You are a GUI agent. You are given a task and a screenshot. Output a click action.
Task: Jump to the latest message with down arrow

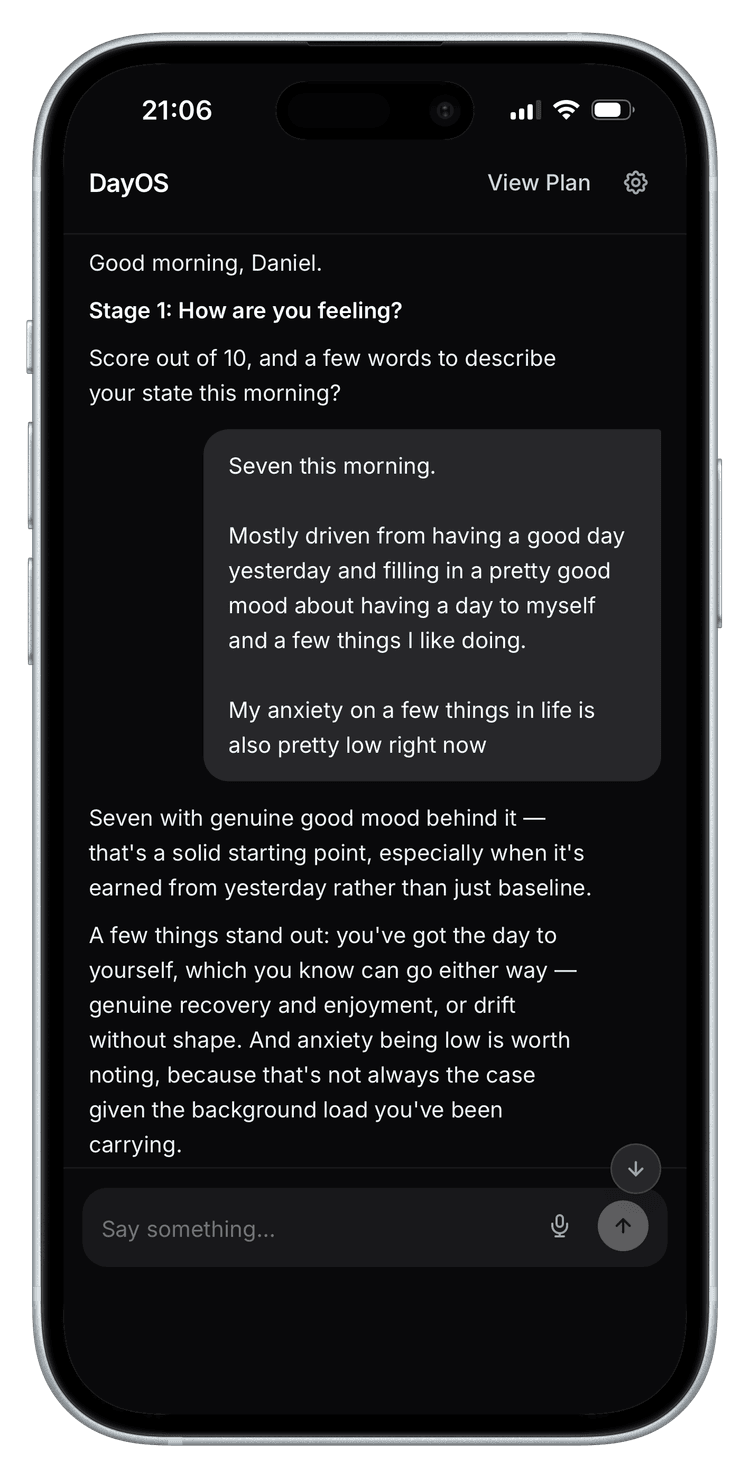(x=636, y=1169)
